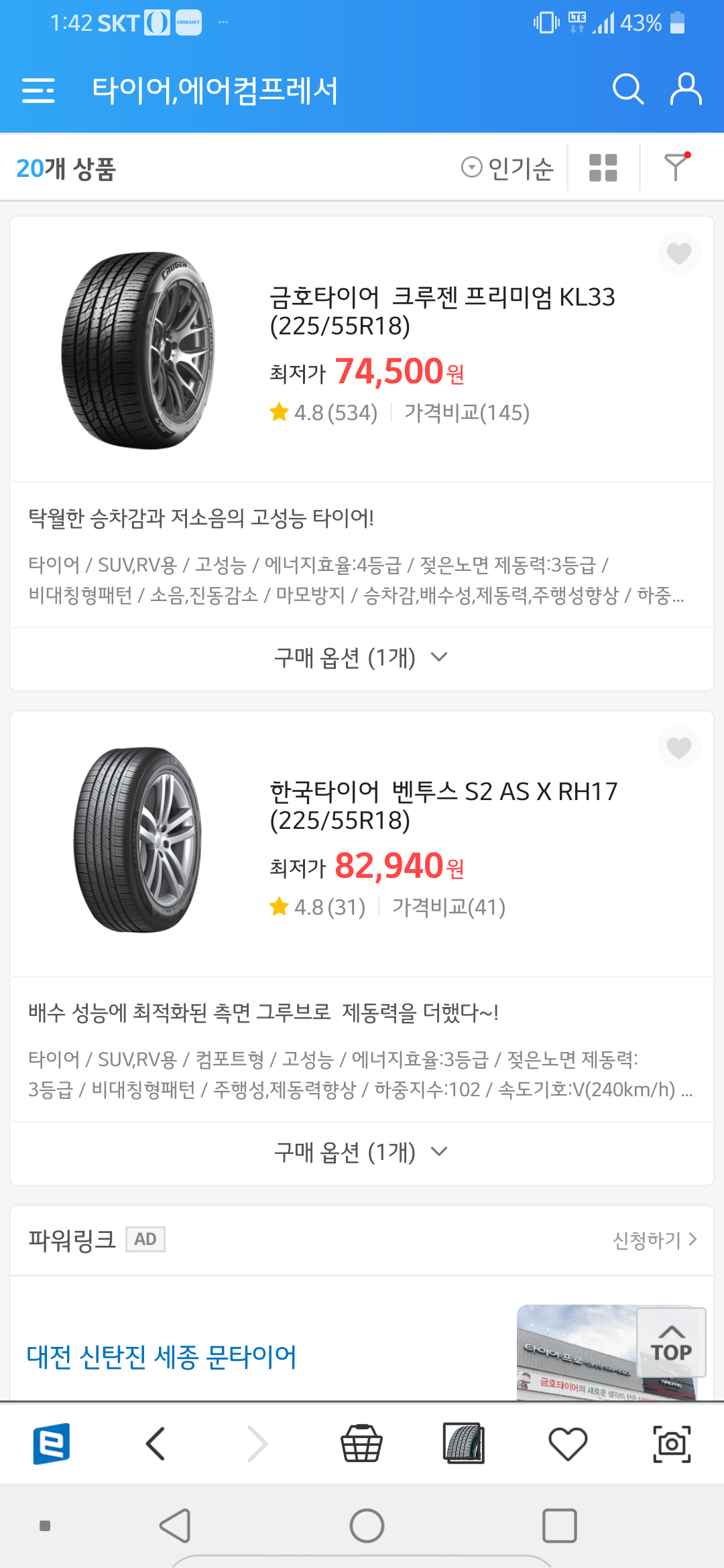Add 금호타이어 크루젠 to wishlist
724x1568 pixels.
[678, 253]
